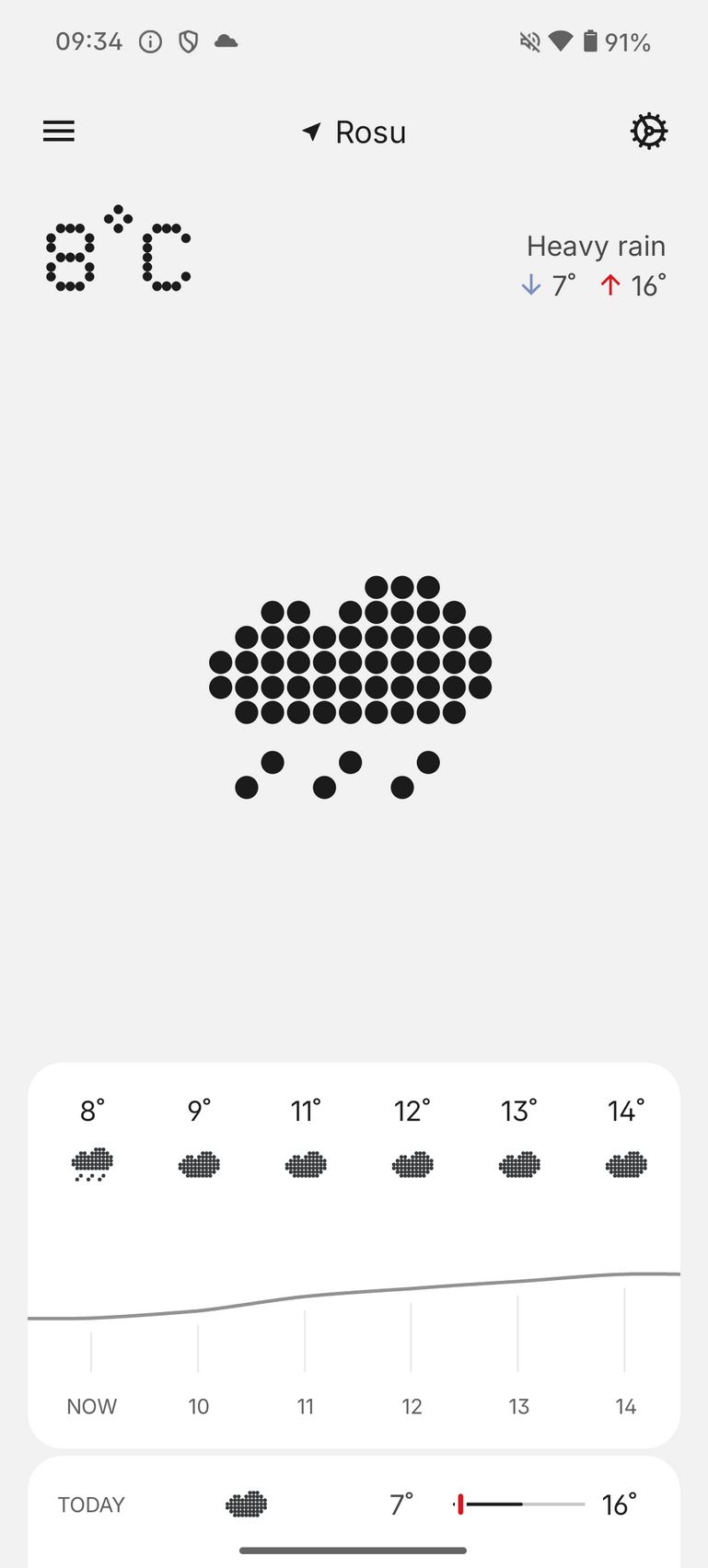Open the hamburger drawer menu
Viewport: 708px width, 1568px height.
[x=59, y=132]
